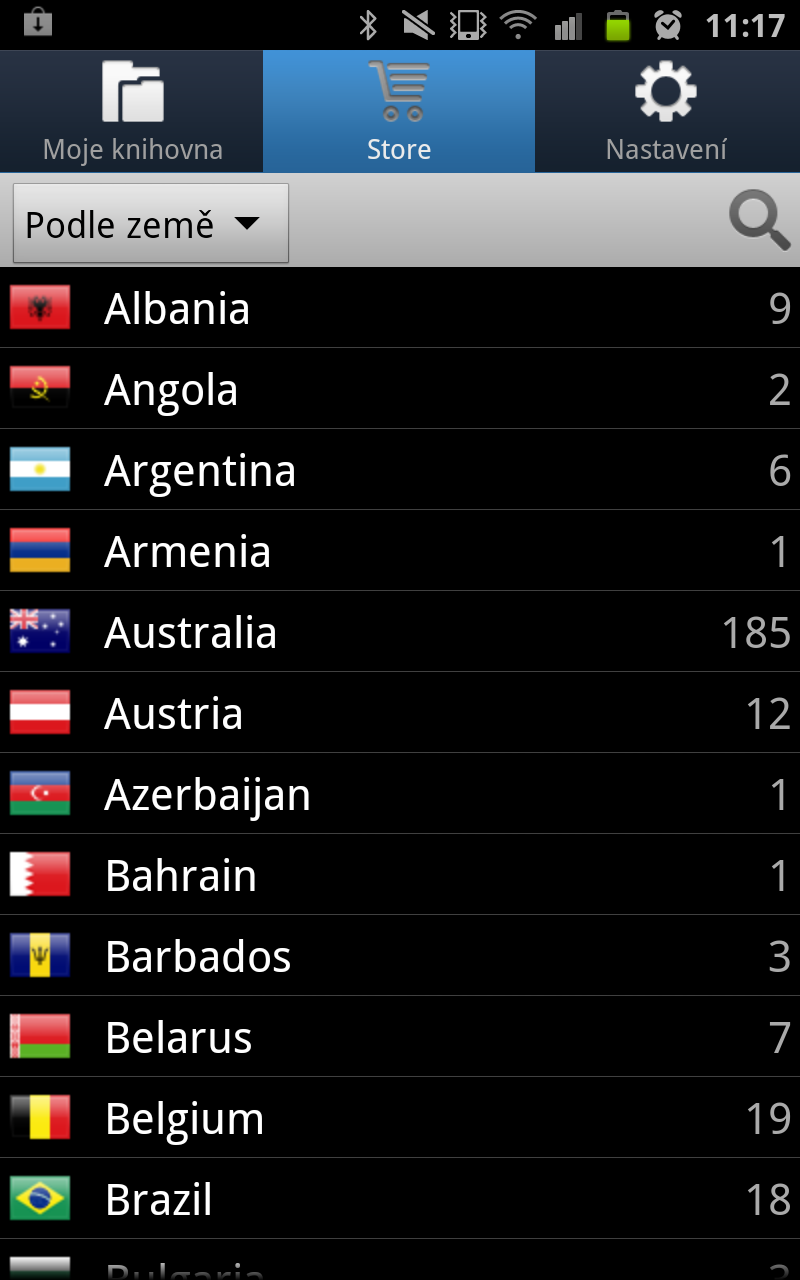Open the Angola country row
The width and height of the screenshot is (800, 1280).
tap(400, 389)
